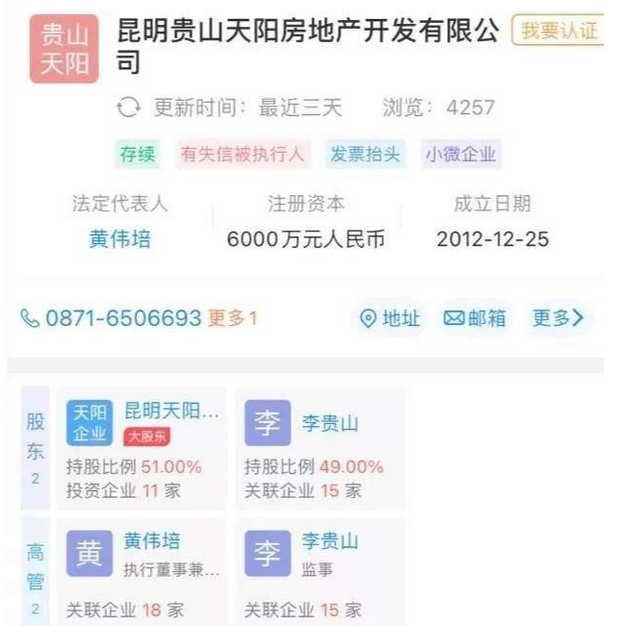Tap the 发票抬头 tag
The height and width of the screenshot is (626, 630).
coord(366,155)
